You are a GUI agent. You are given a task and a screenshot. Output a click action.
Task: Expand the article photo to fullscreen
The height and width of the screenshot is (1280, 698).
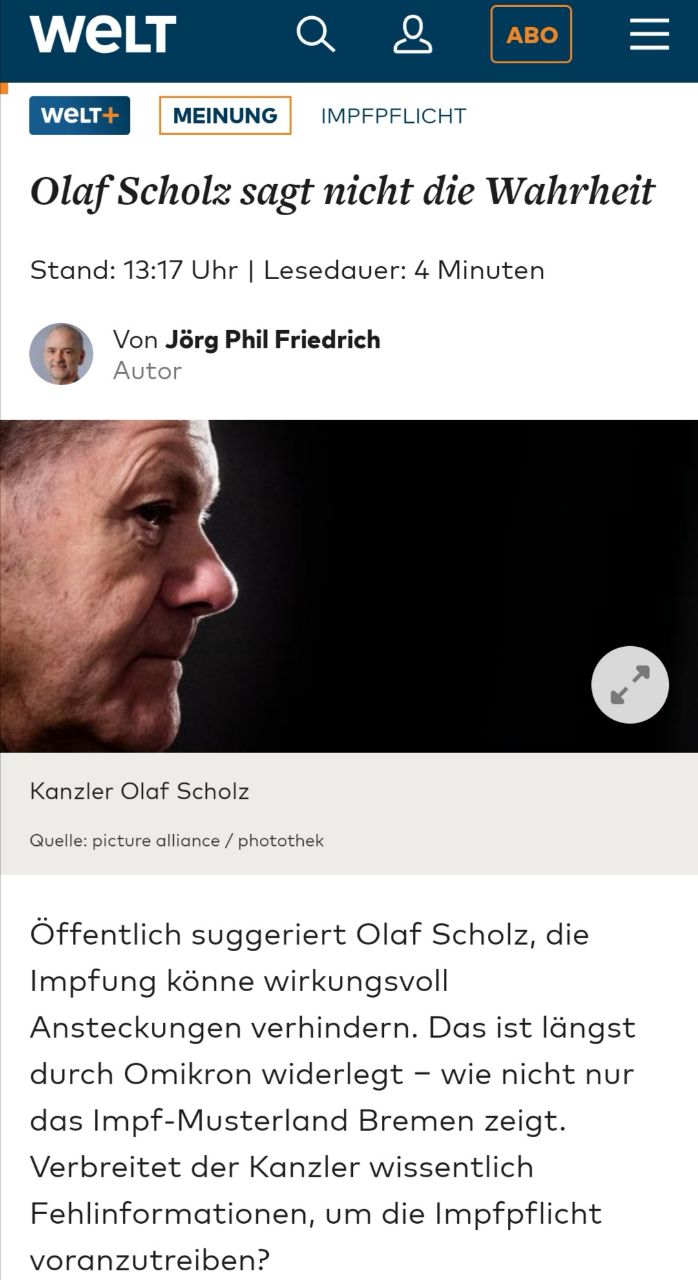tap(629, 685)
